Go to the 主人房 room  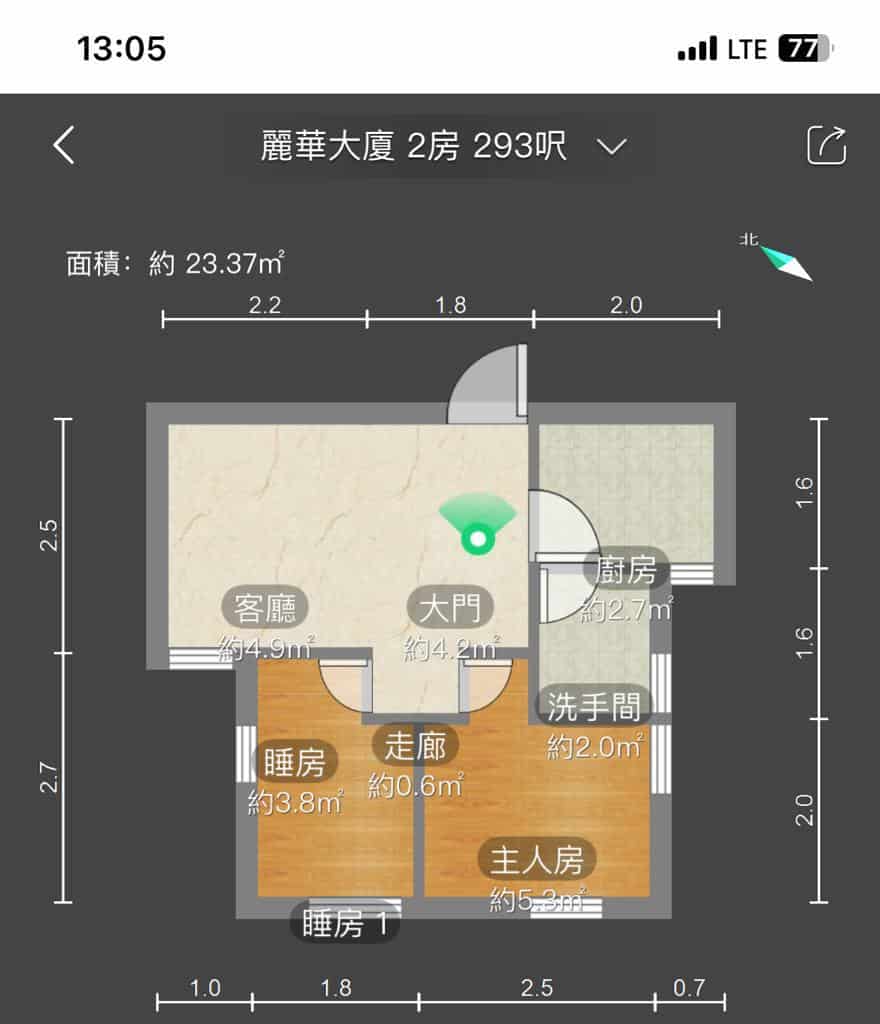click(x=537, y=859)
